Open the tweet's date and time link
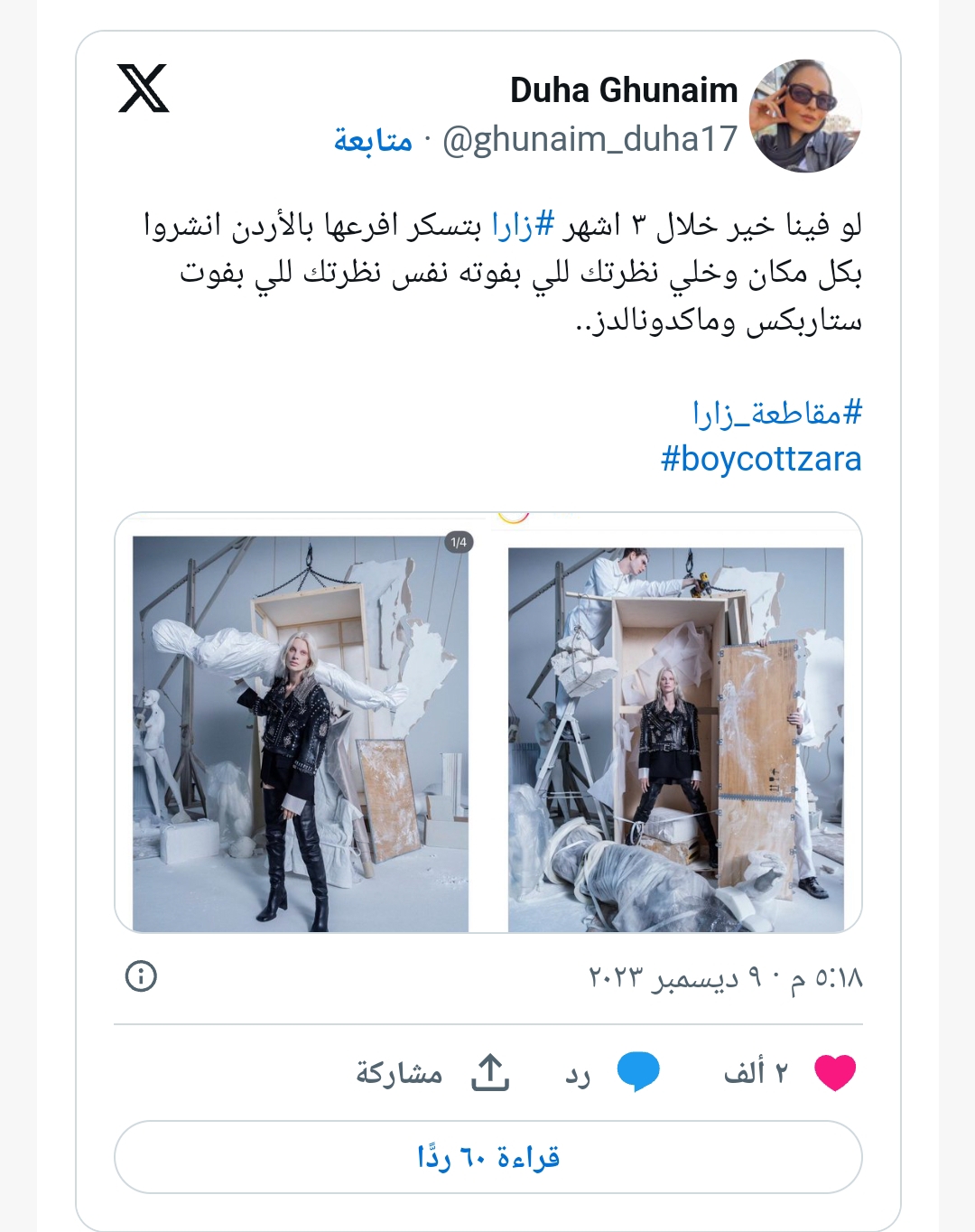 (726, 977)
